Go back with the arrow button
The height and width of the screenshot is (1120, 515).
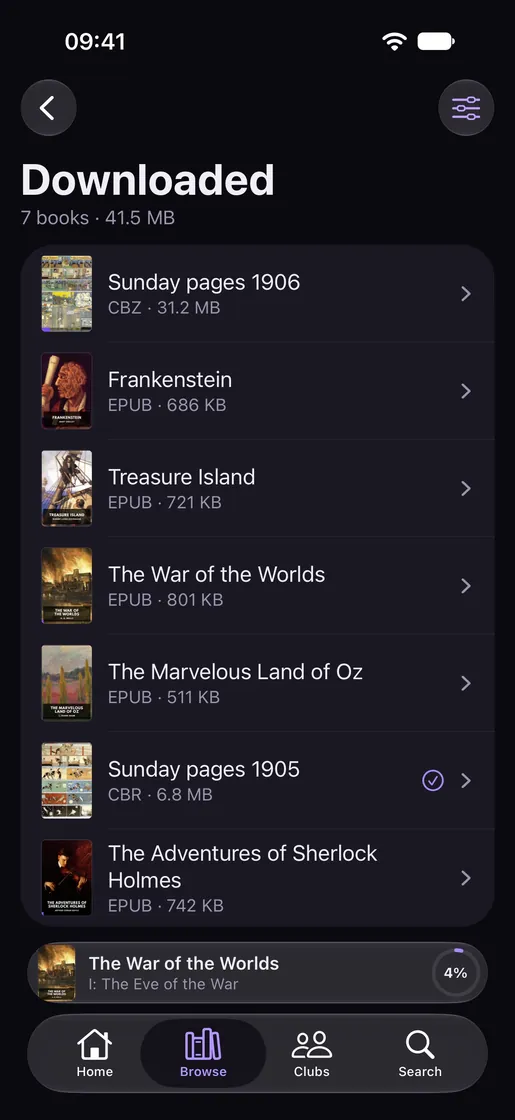coord(49,108)
